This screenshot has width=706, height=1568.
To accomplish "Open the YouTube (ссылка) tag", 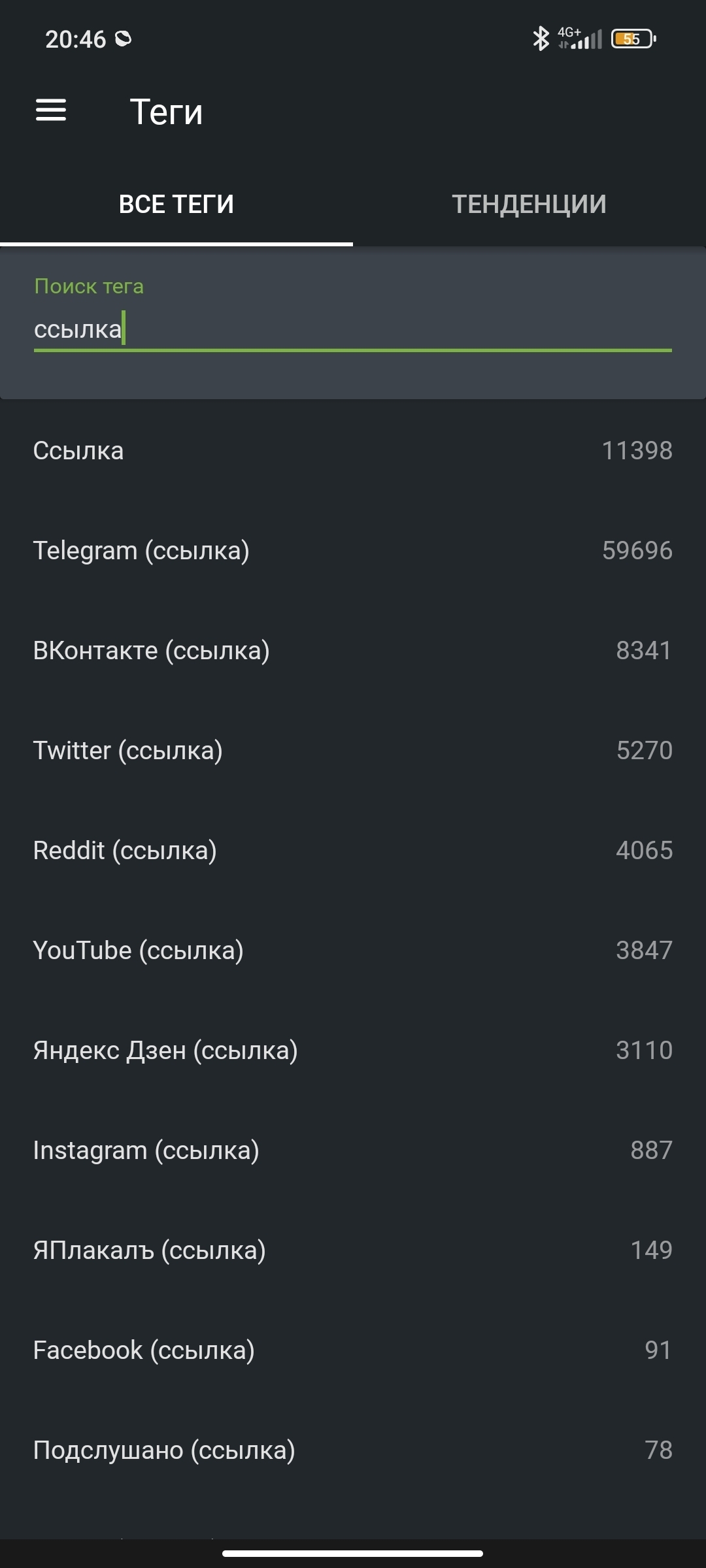I will [353, 951].
